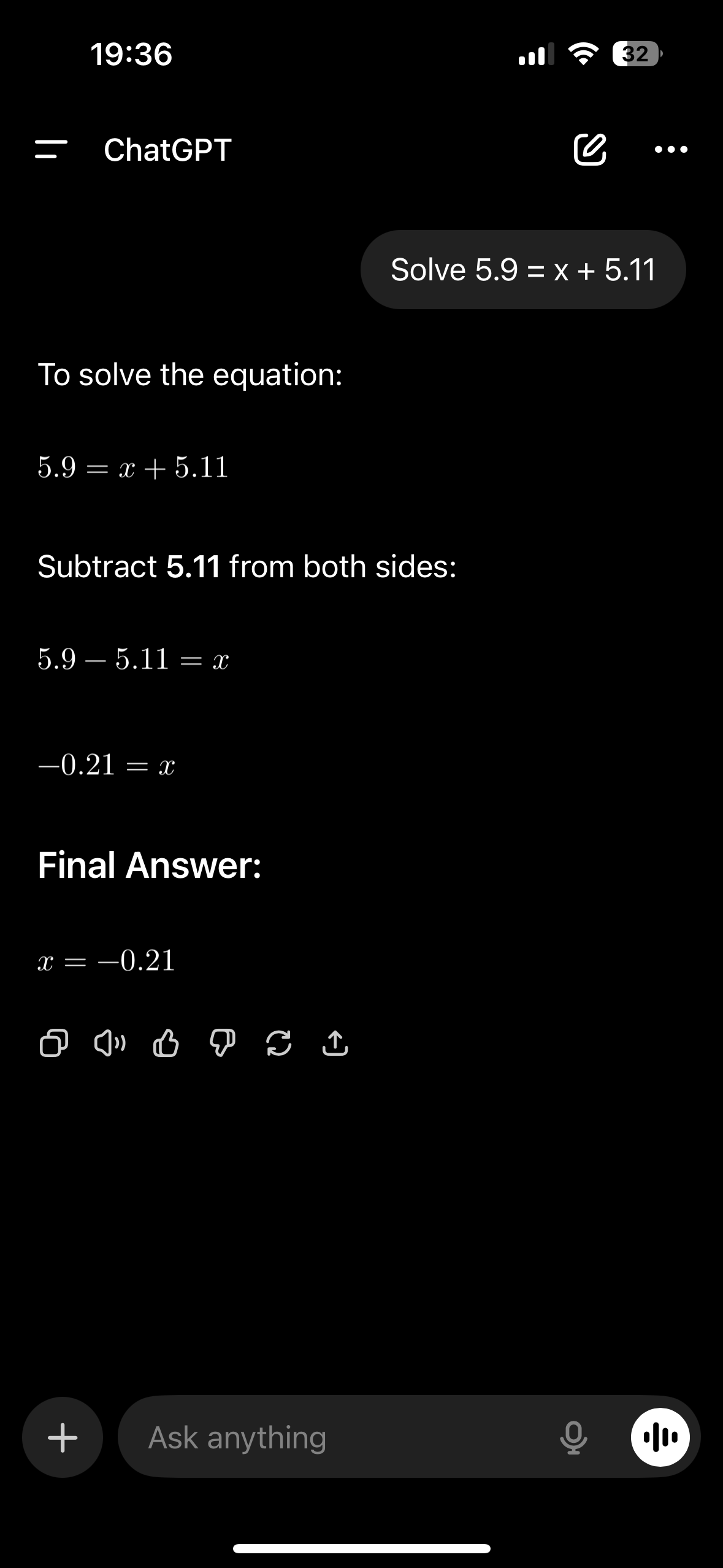
Task: Launch voice mode with waveform button
Action: (x=660, y=1437)
